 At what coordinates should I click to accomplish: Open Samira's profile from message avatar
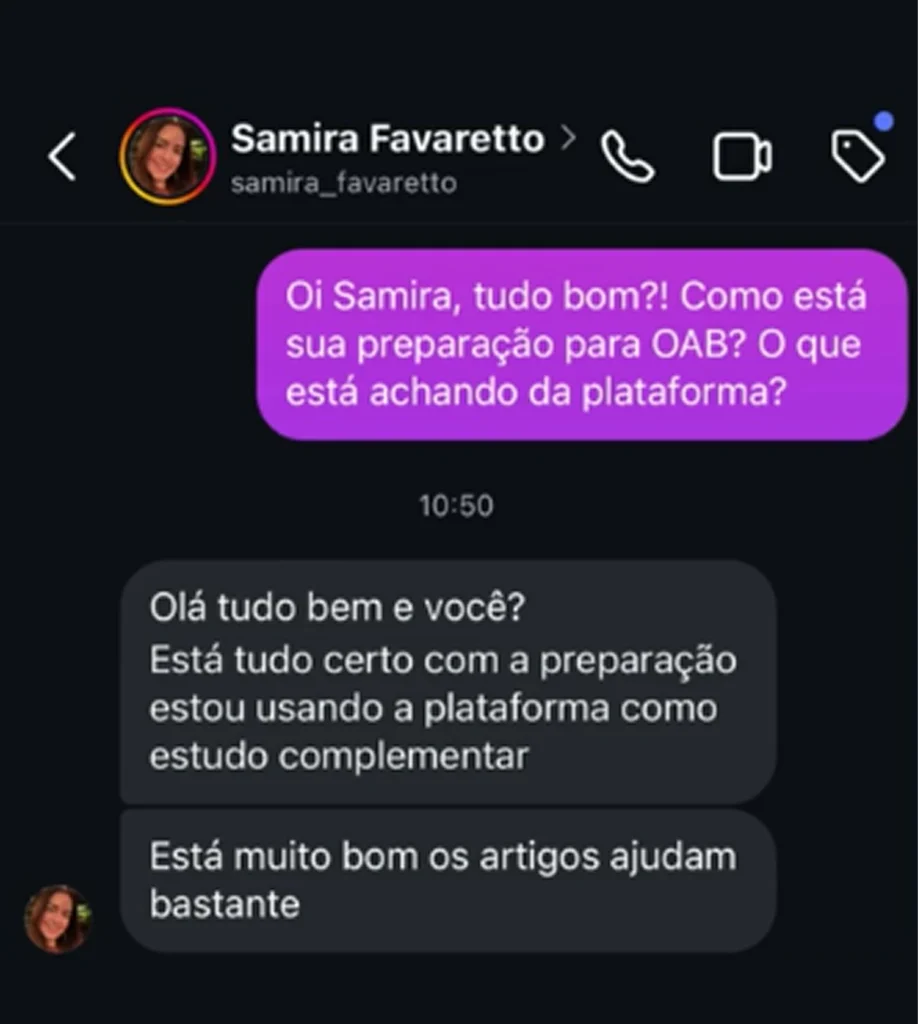tap(57, 918)
